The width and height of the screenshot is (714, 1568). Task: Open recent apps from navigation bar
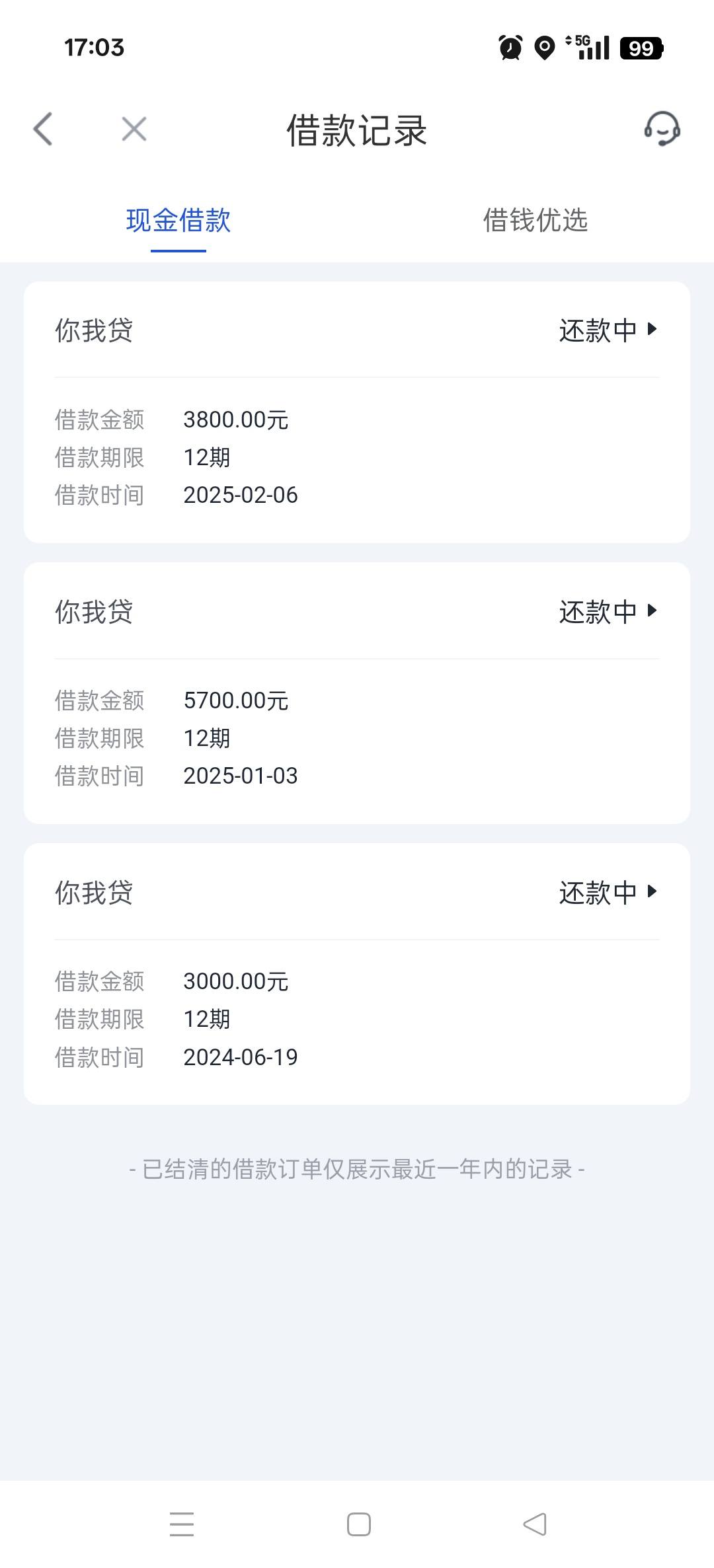[x=182, y=1524]
